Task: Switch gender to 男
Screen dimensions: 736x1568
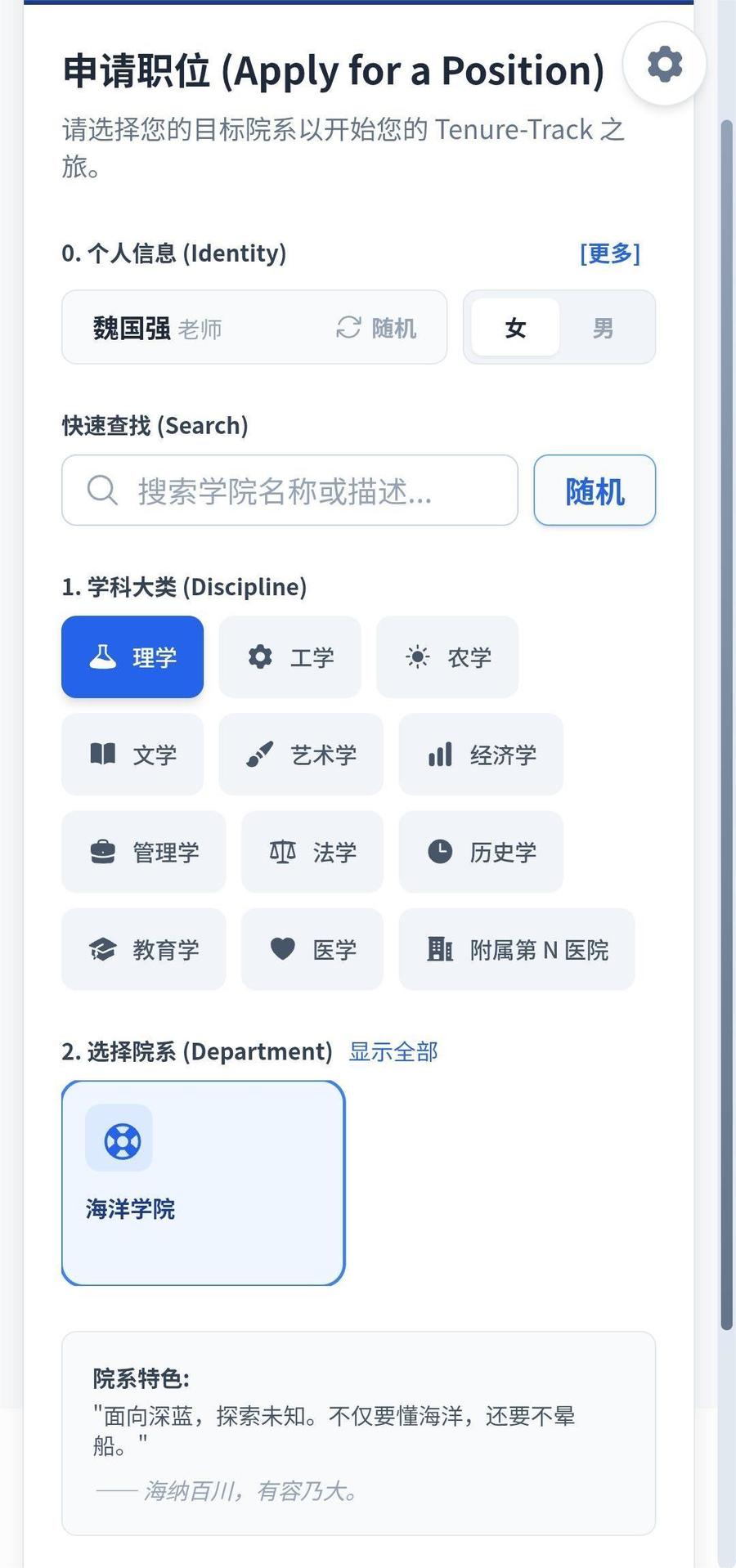Action: click(603, 328)
